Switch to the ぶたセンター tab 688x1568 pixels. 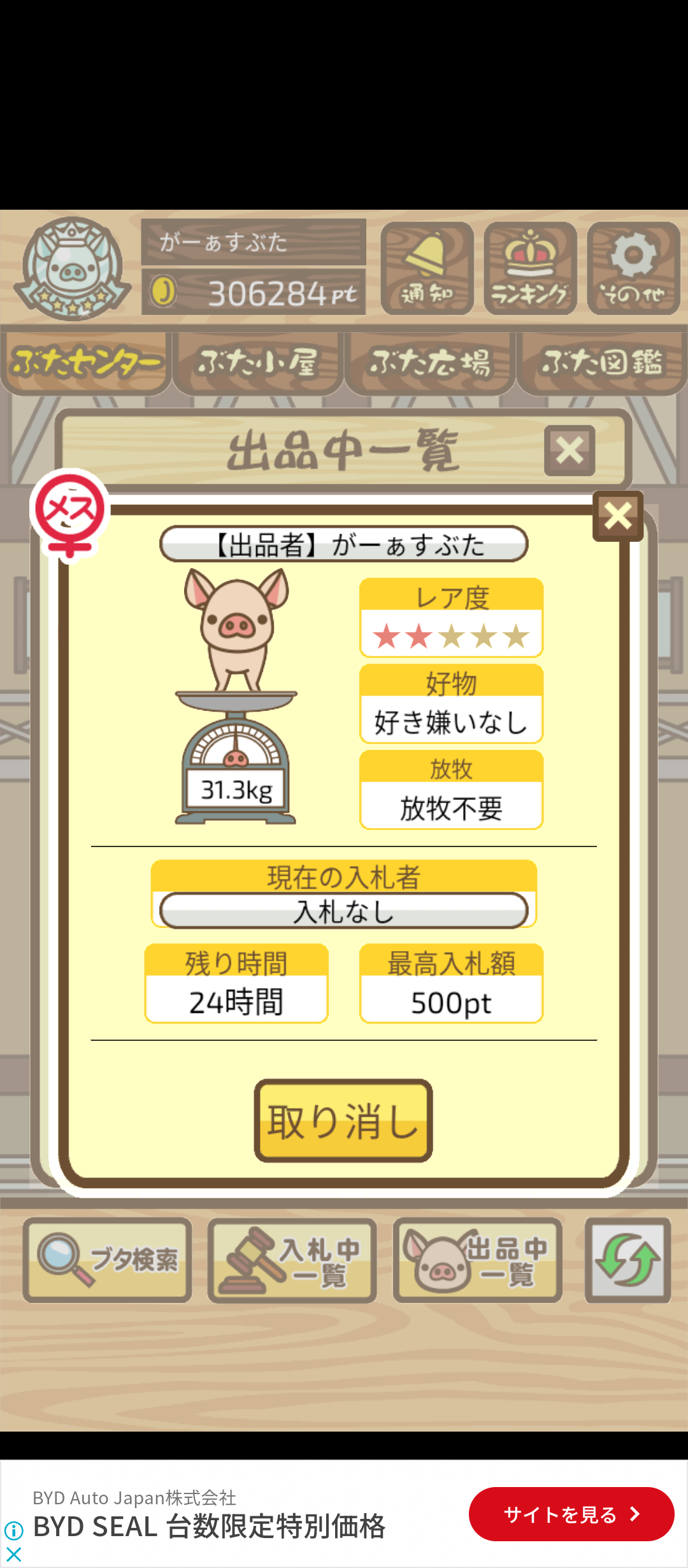tap(86, 362)
